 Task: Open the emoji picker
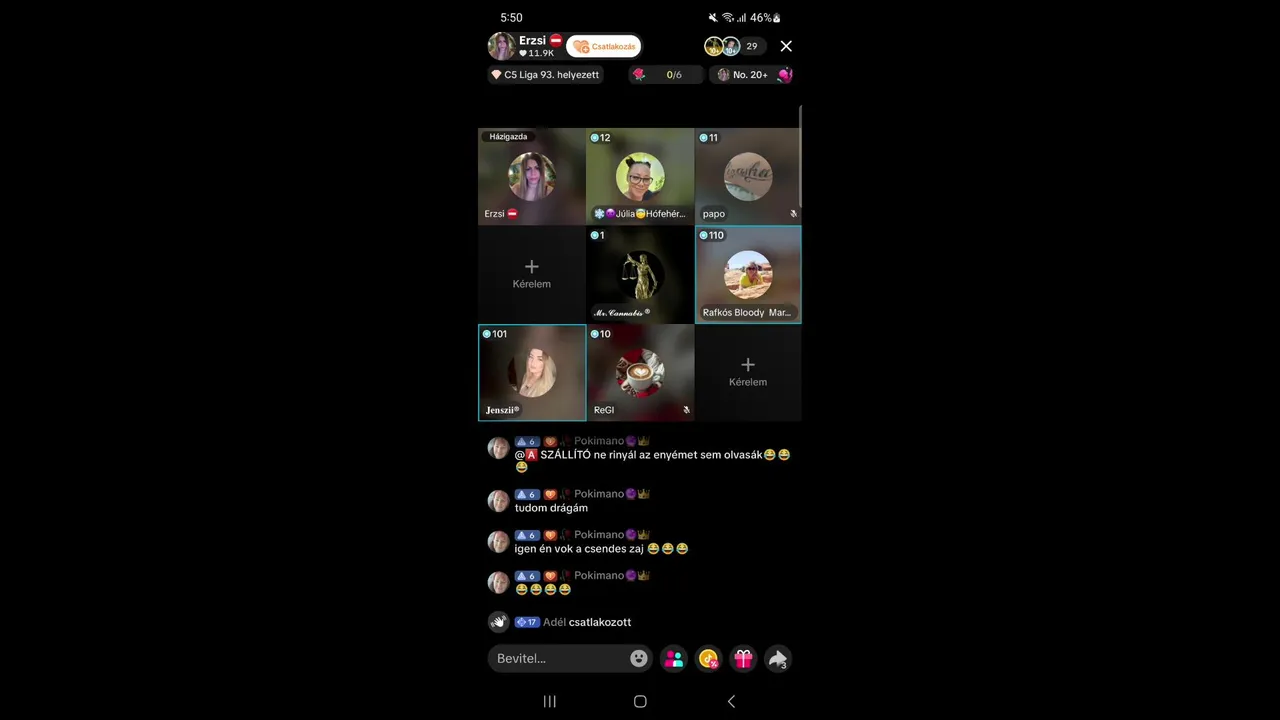(x=639, y=658)
